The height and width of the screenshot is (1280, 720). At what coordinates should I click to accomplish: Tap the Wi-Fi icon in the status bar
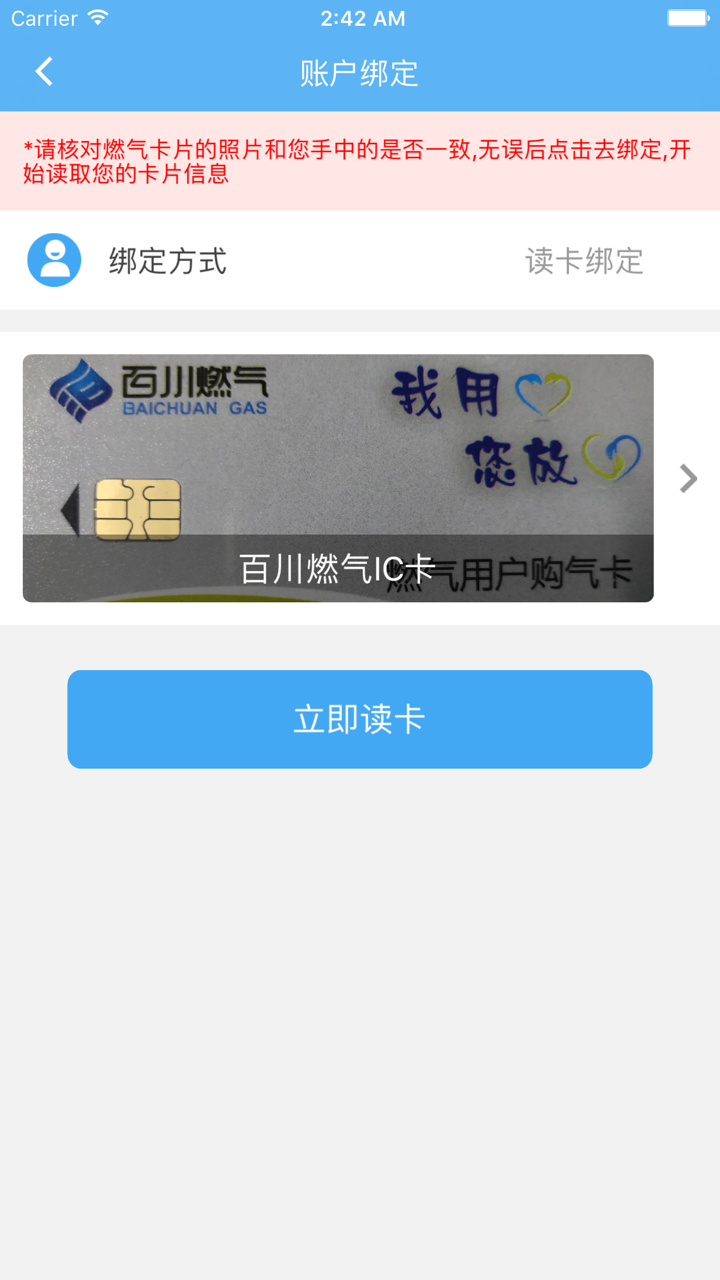[97, 17]
